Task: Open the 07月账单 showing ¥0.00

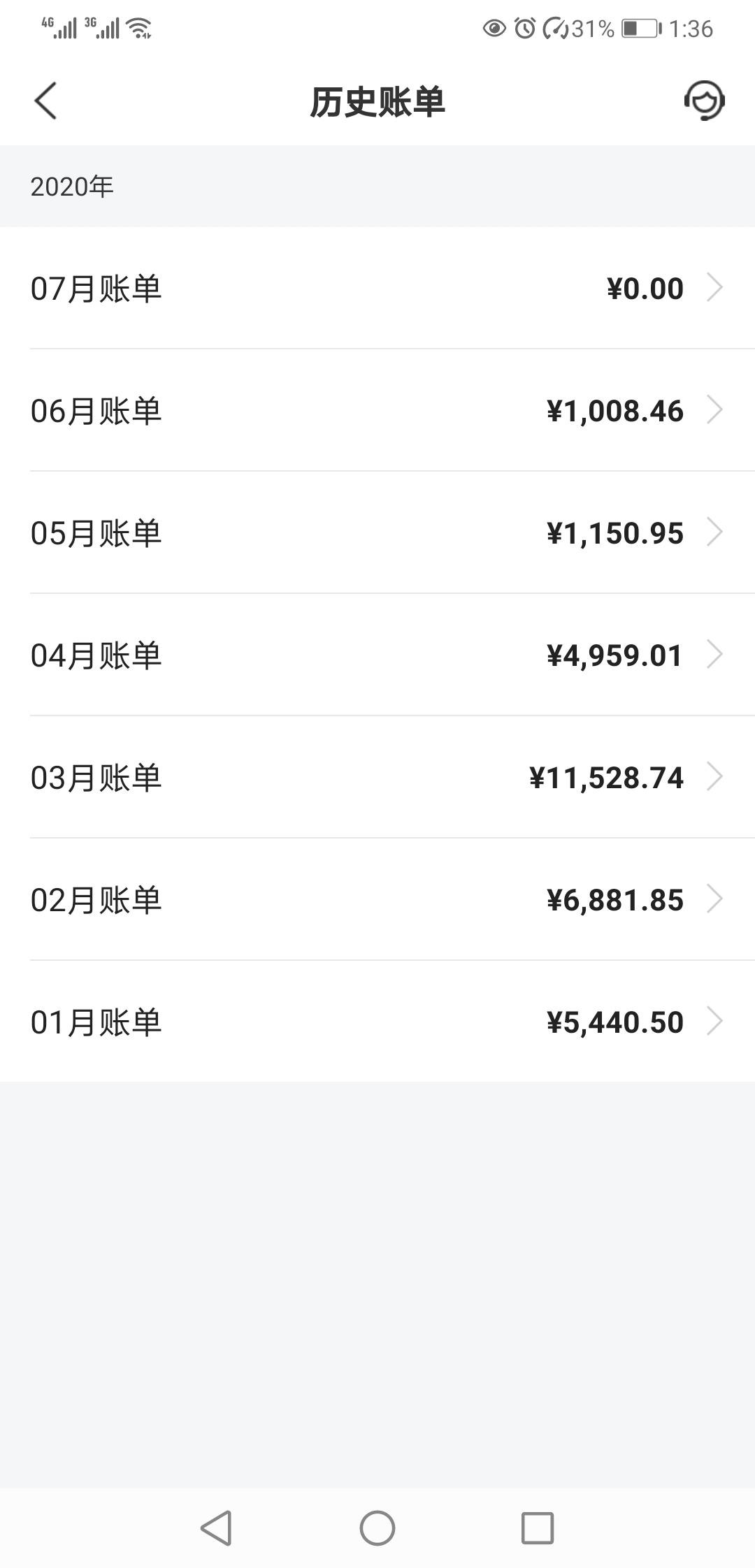Action: pos(377,288)
